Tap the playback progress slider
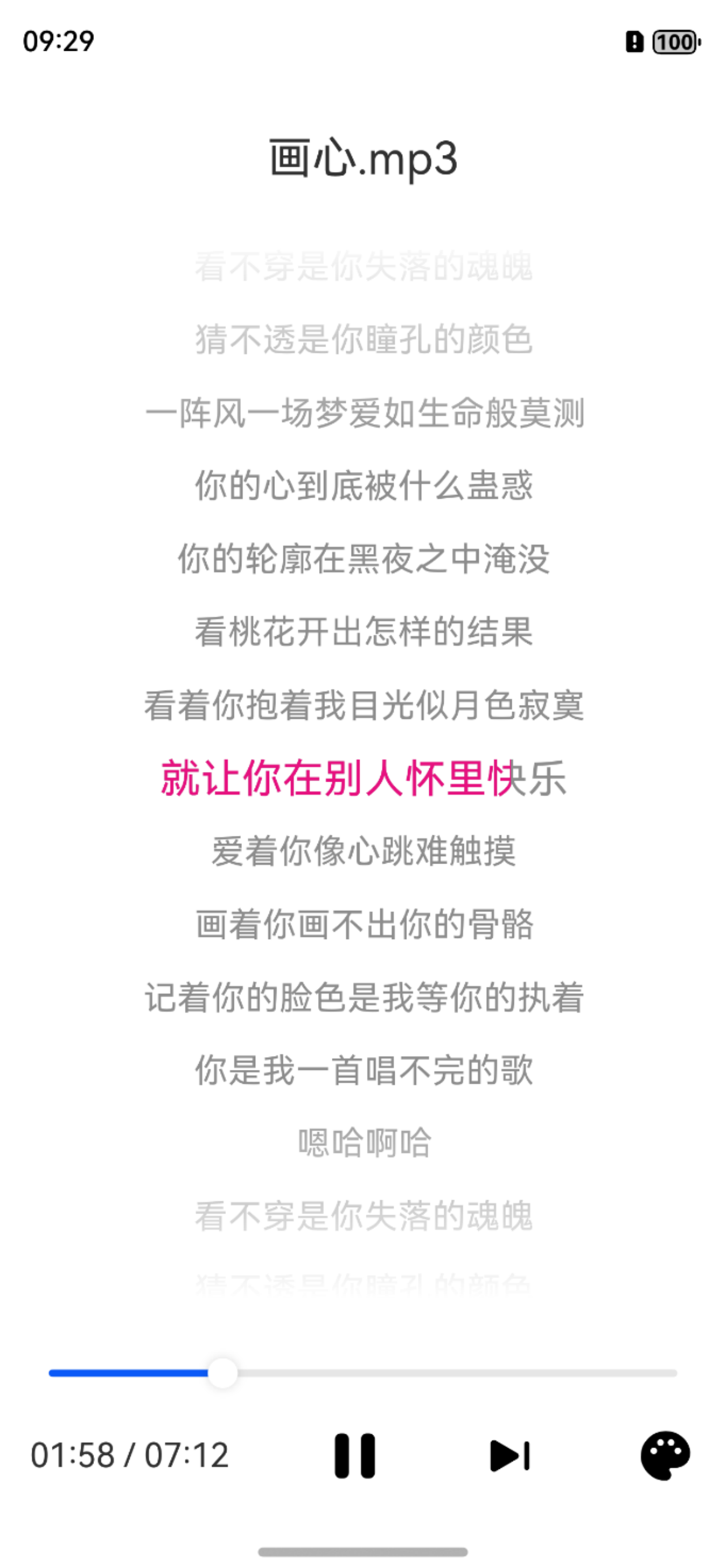 (362, 1373)
